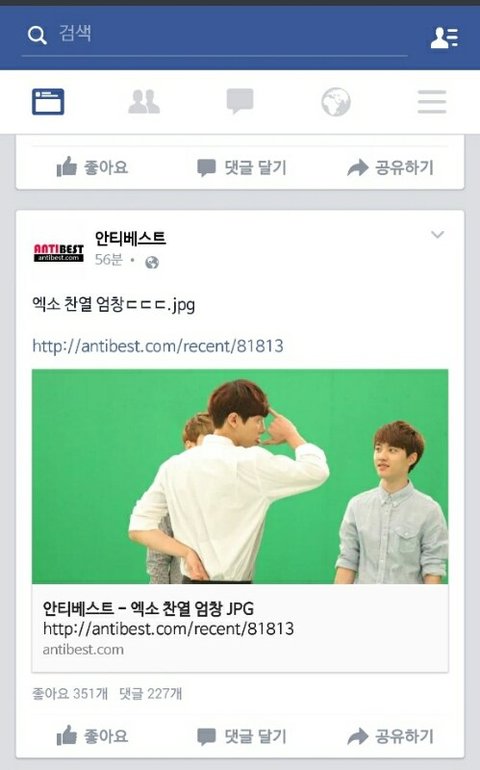Viewport: 480px width, 770px height.
Task: Open the friends list icon in header
Action: point(444,37)
